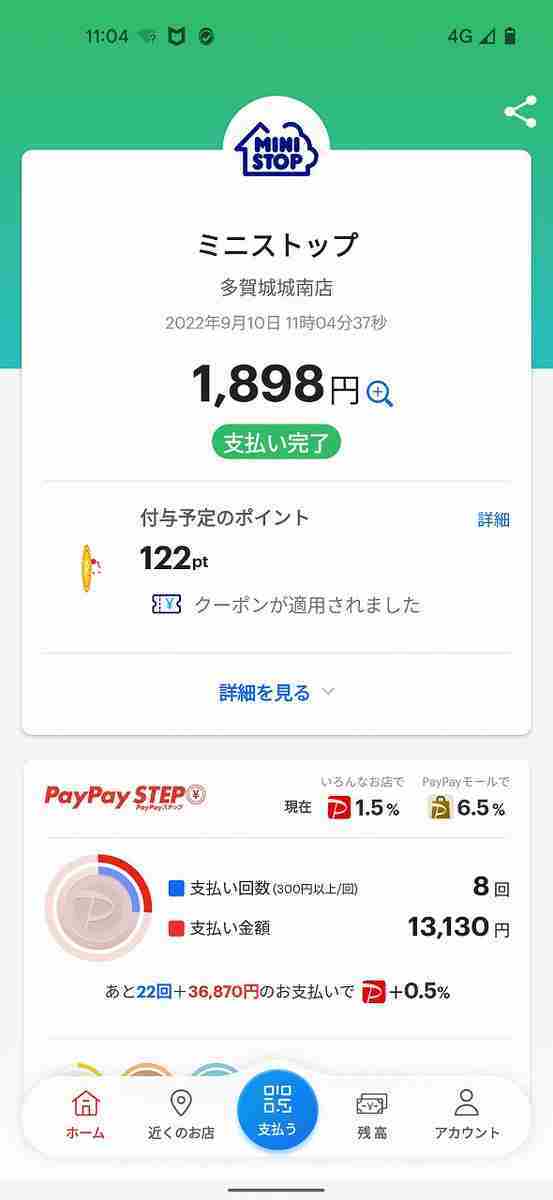
Task: Open the 詳細 link for points
Action: click(494, 519)
